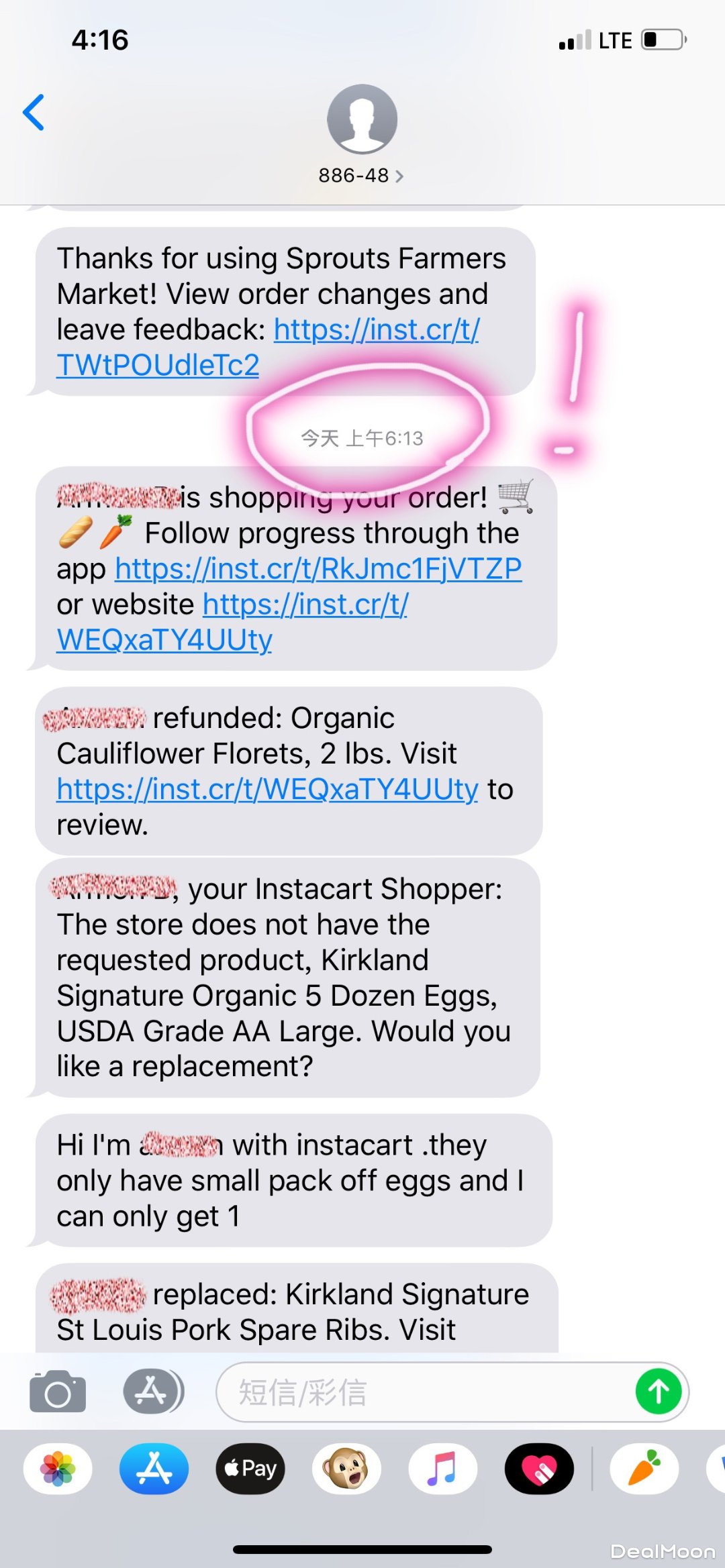Screen dimensions: 725x1568
Task: Open the Instacart carrot app
Action: coord(644,1469)
